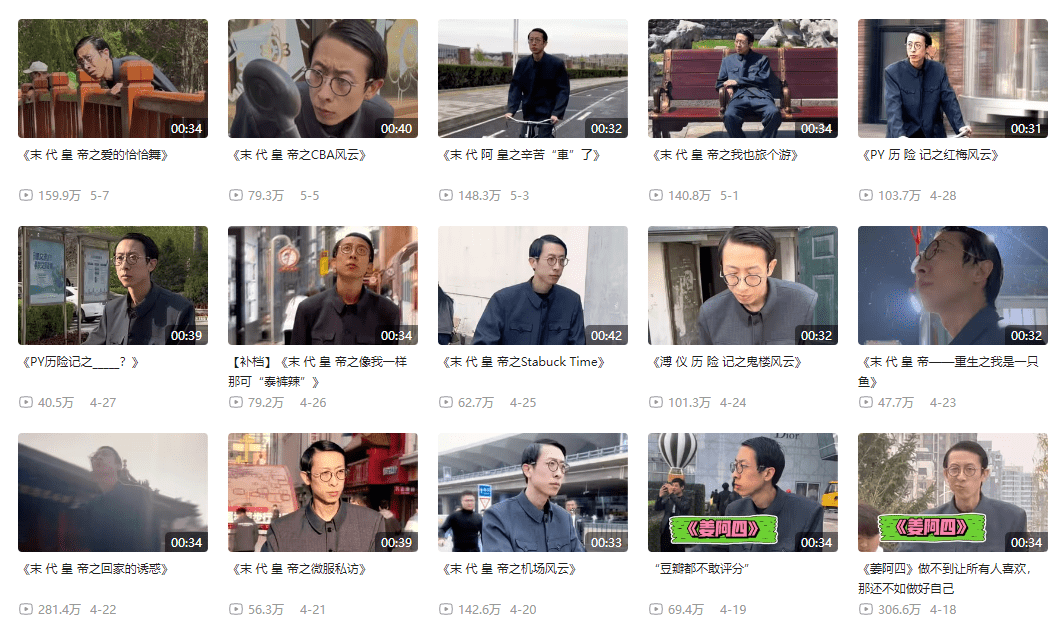Watch《末代皇帝之微服私访》video
Screen dimensions: 1056x624
click(323, 492)
